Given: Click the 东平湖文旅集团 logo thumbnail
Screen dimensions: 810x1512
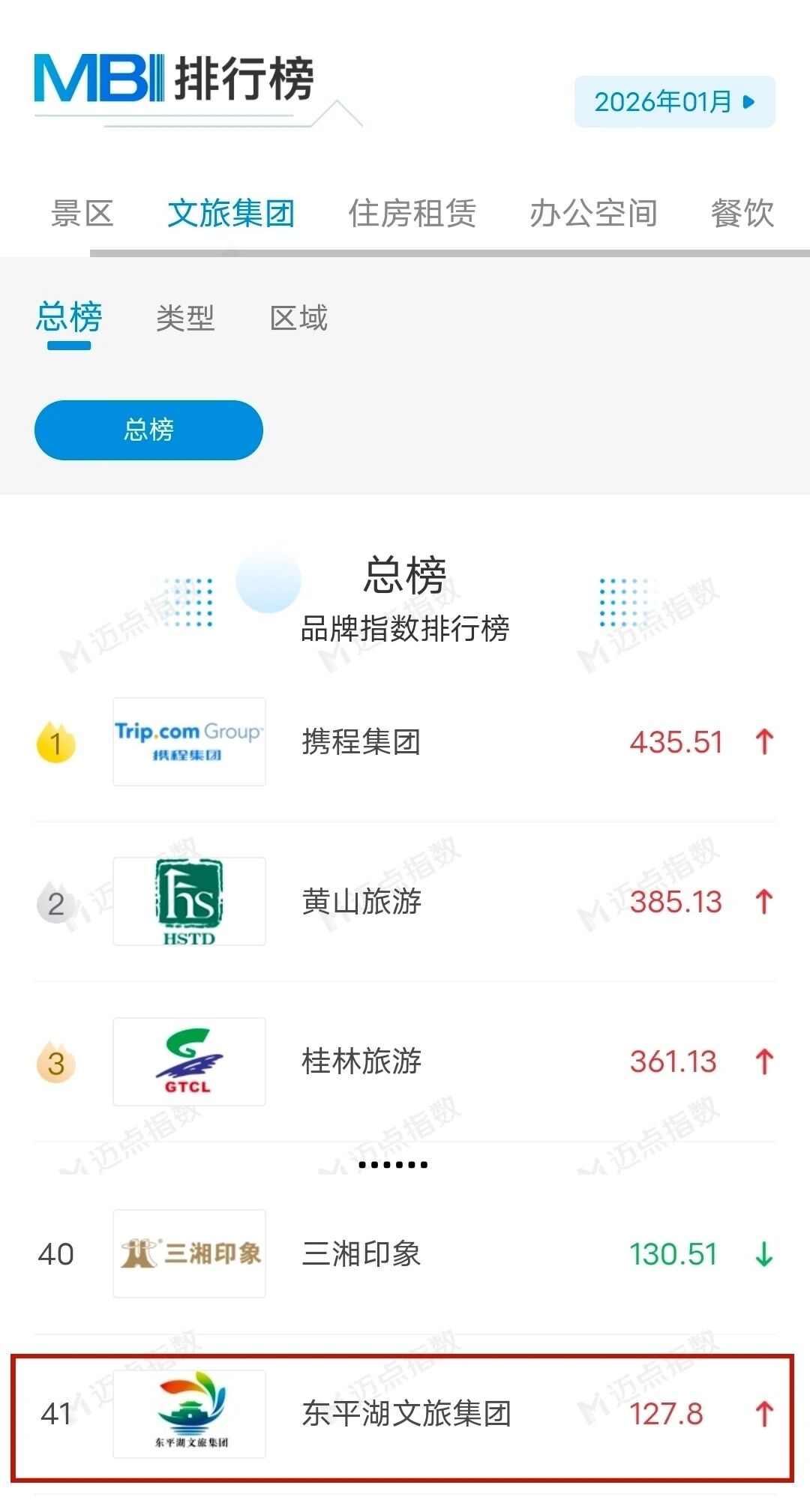Looking at the screenshot, I should pos(189,1415).
